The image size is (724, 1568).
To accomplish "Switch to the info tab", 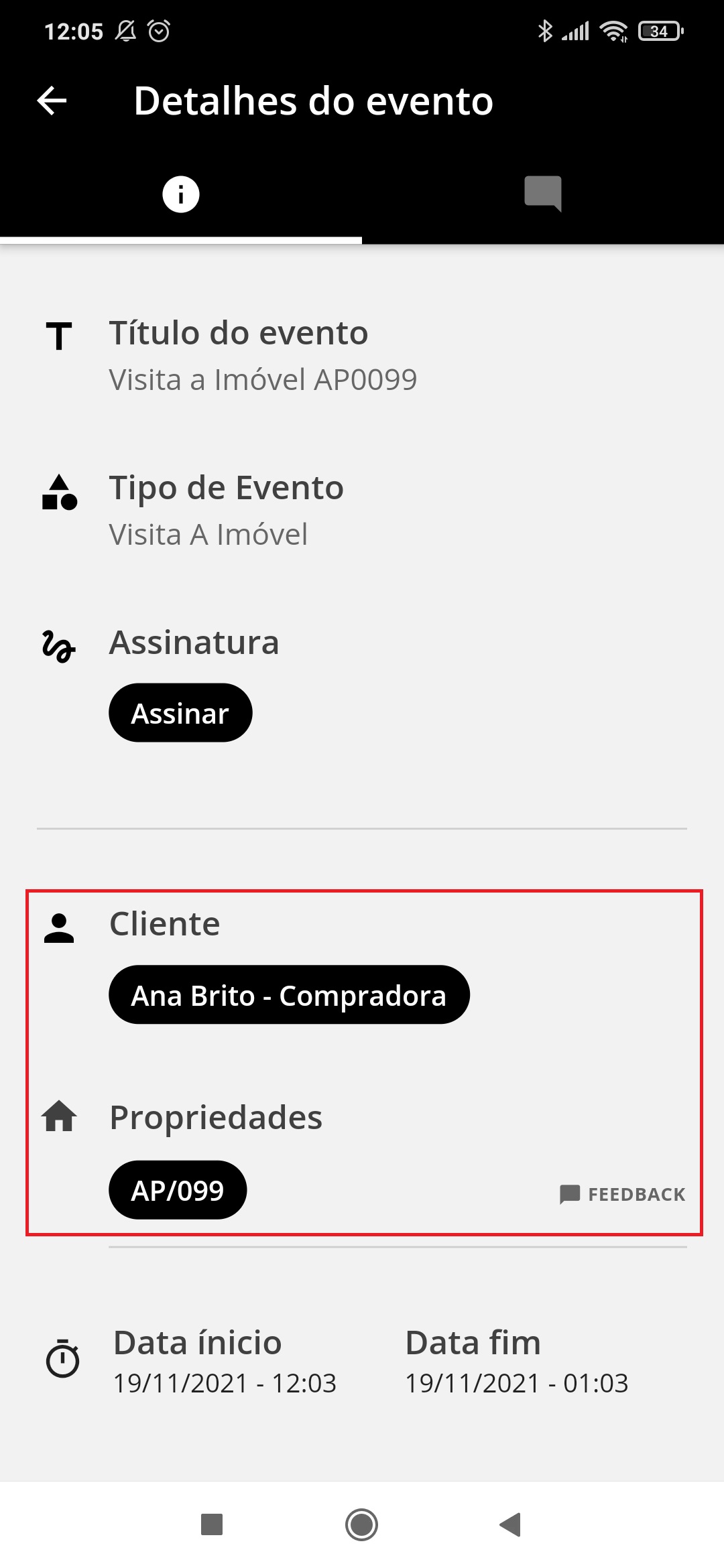I will click(181, 194).
